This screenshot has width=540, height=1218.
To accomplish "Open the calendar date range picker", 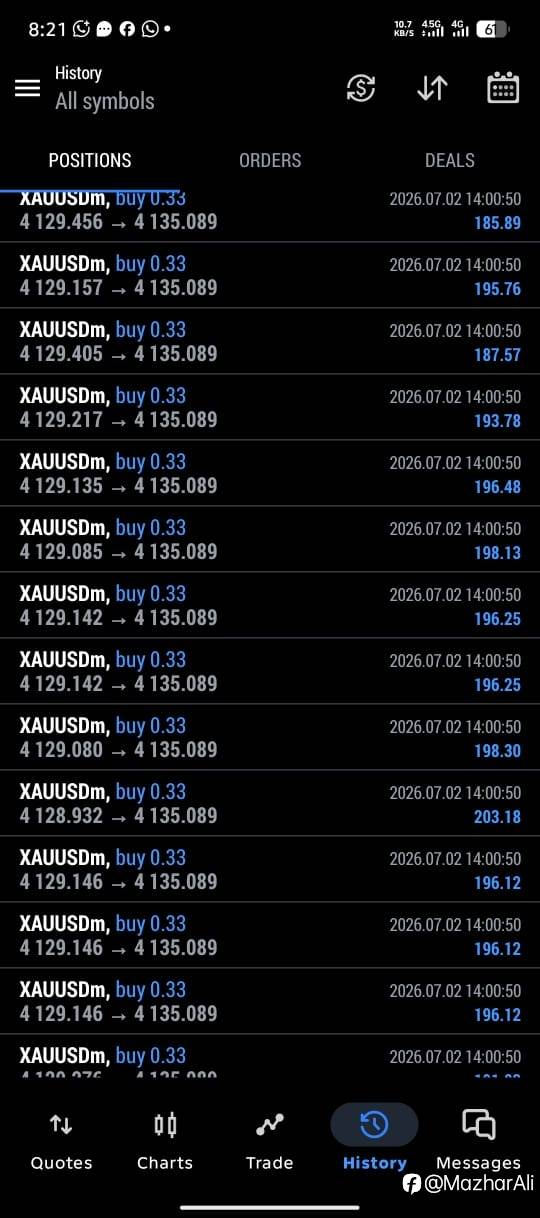I will 503,88.
